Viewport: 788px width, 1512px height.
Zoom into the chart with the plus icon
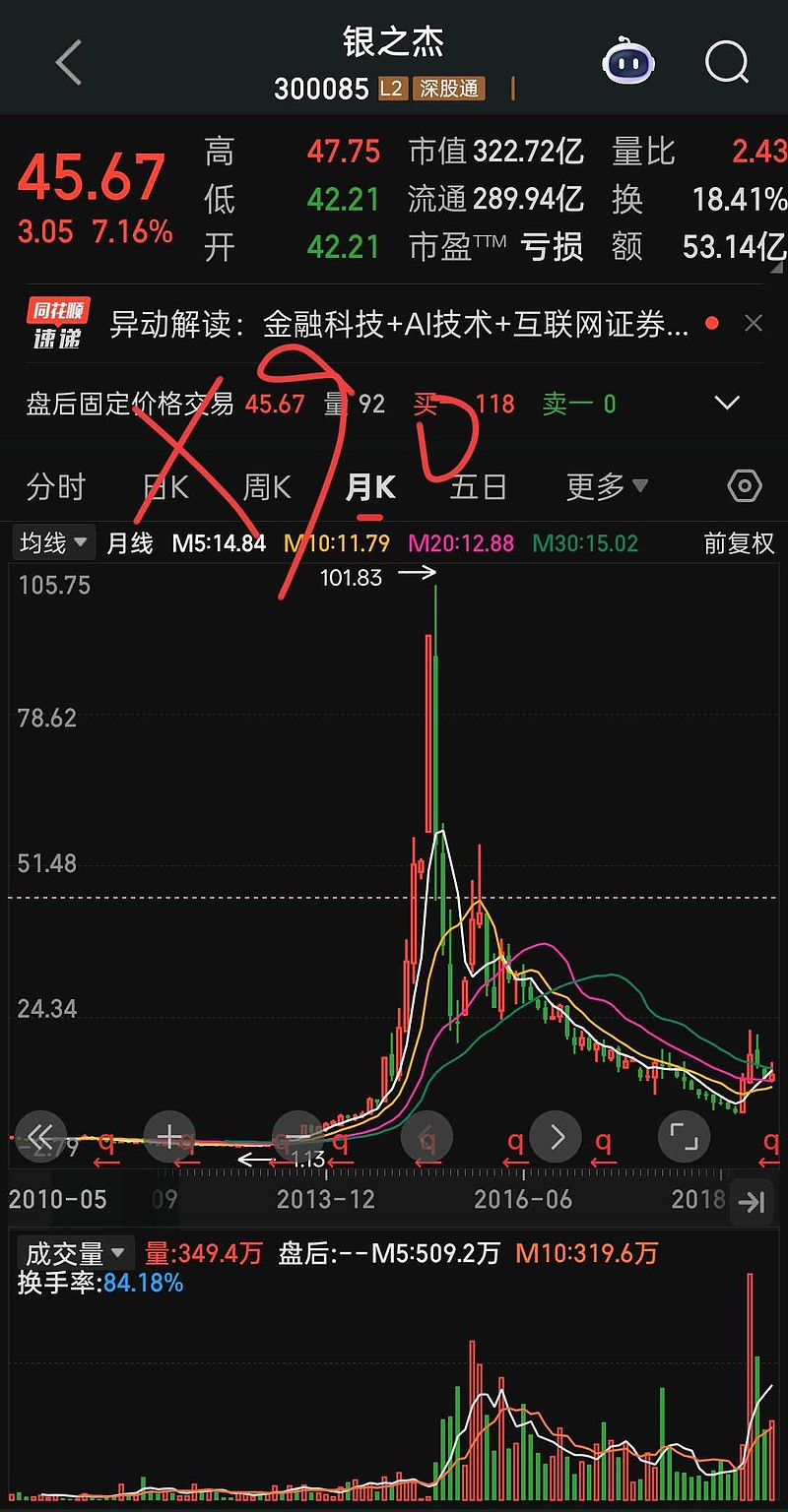pos(168,1135)
